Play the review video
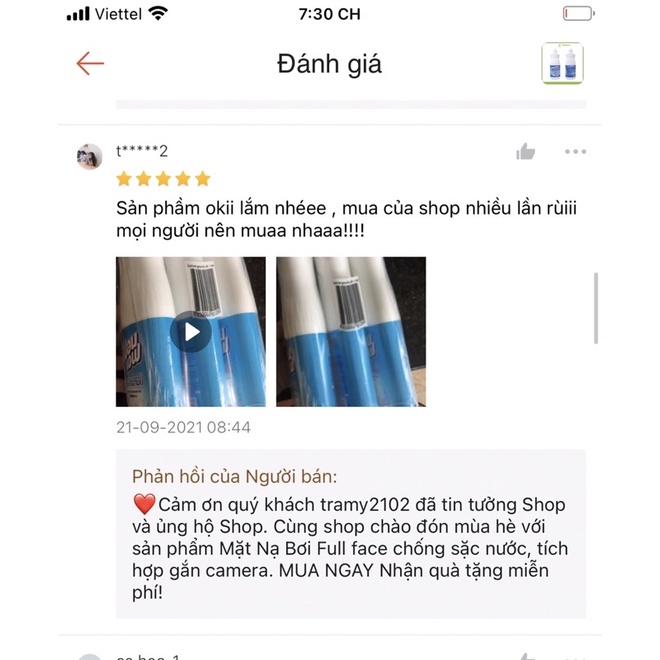The width and height of the screenshot is (660, 660). click(x=191, y=332)
